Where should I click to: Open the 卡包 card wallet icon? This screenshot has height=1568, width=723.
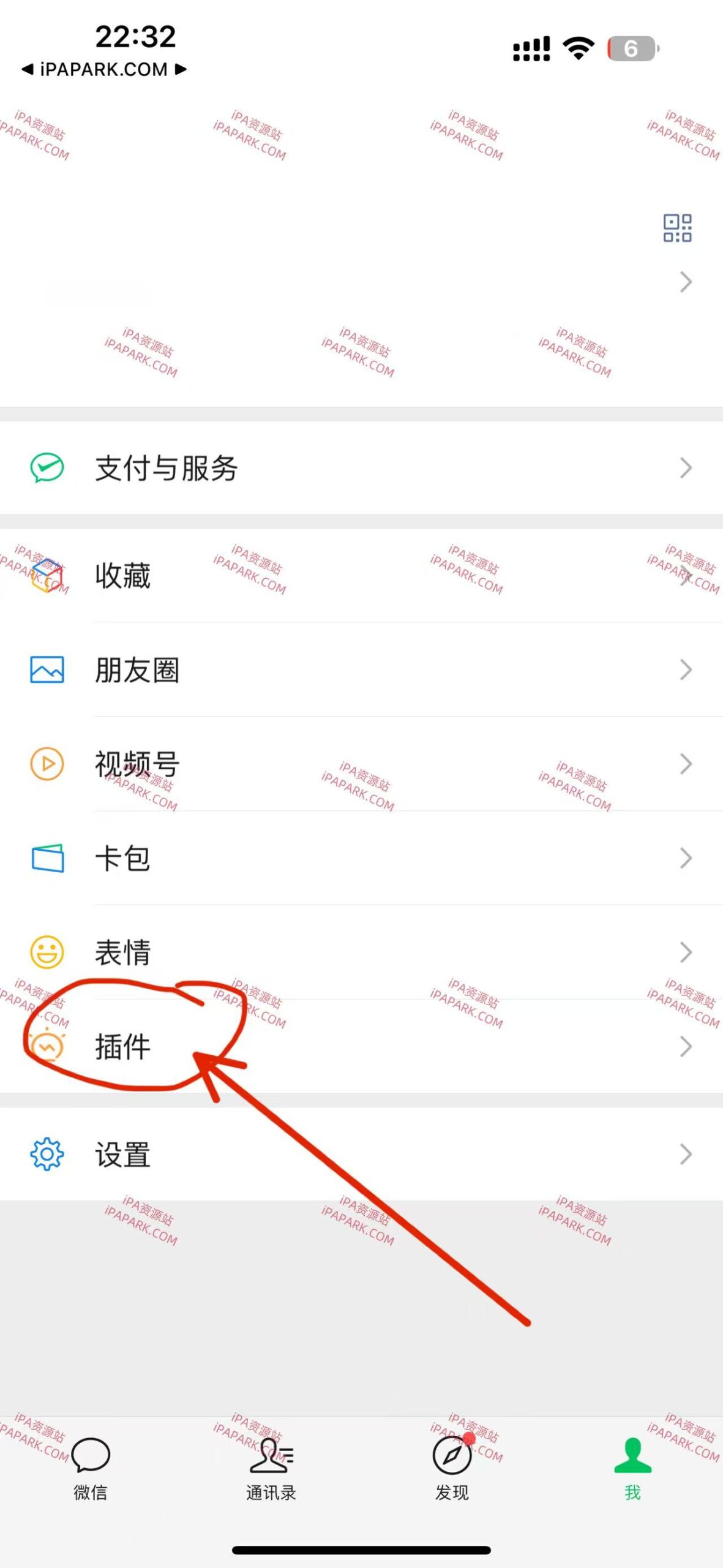46,859
